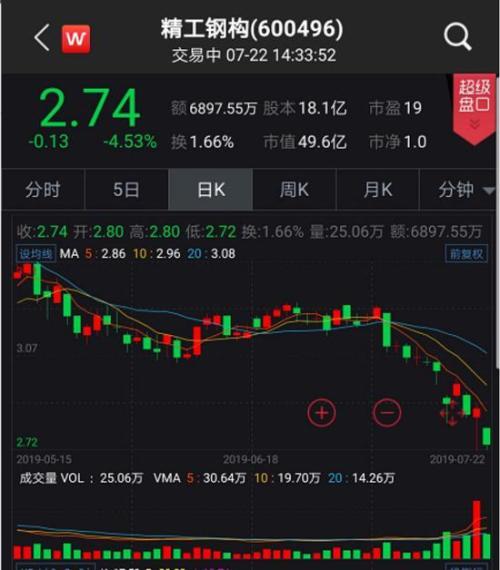
Task: Open the 分钟 dropdown
Action: [459, 189]
